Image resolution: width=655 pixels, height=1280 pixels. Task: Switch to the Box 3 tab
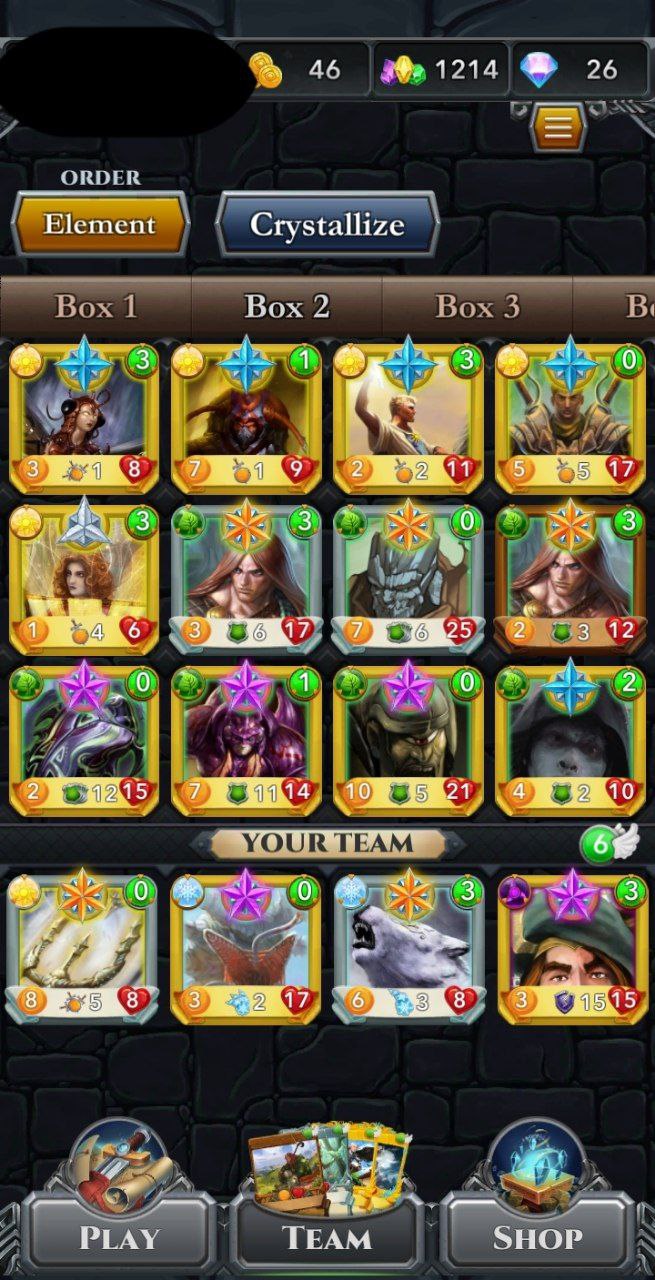coord(477,306)
